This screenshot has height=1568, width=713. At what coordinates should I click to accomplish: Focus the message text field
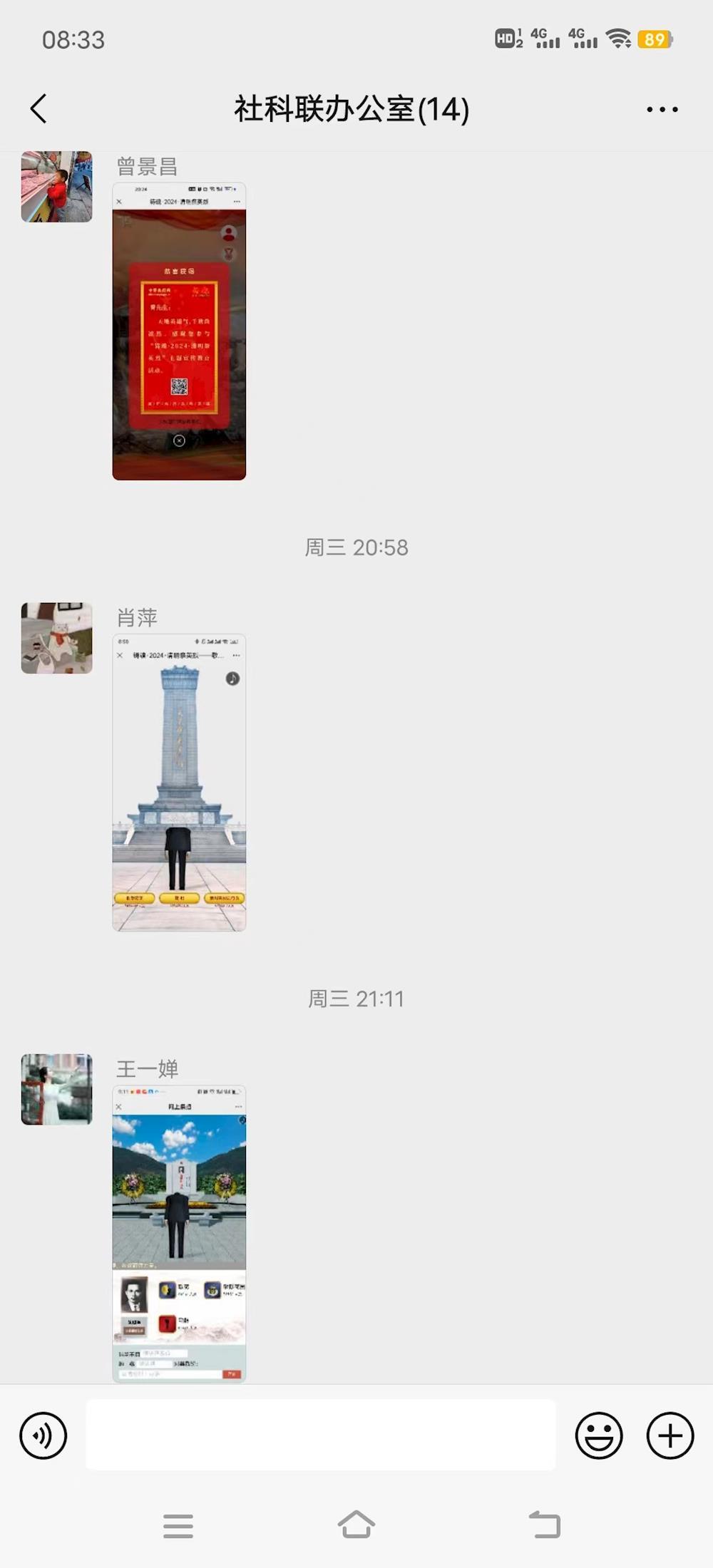click(x=321, y=1434)
